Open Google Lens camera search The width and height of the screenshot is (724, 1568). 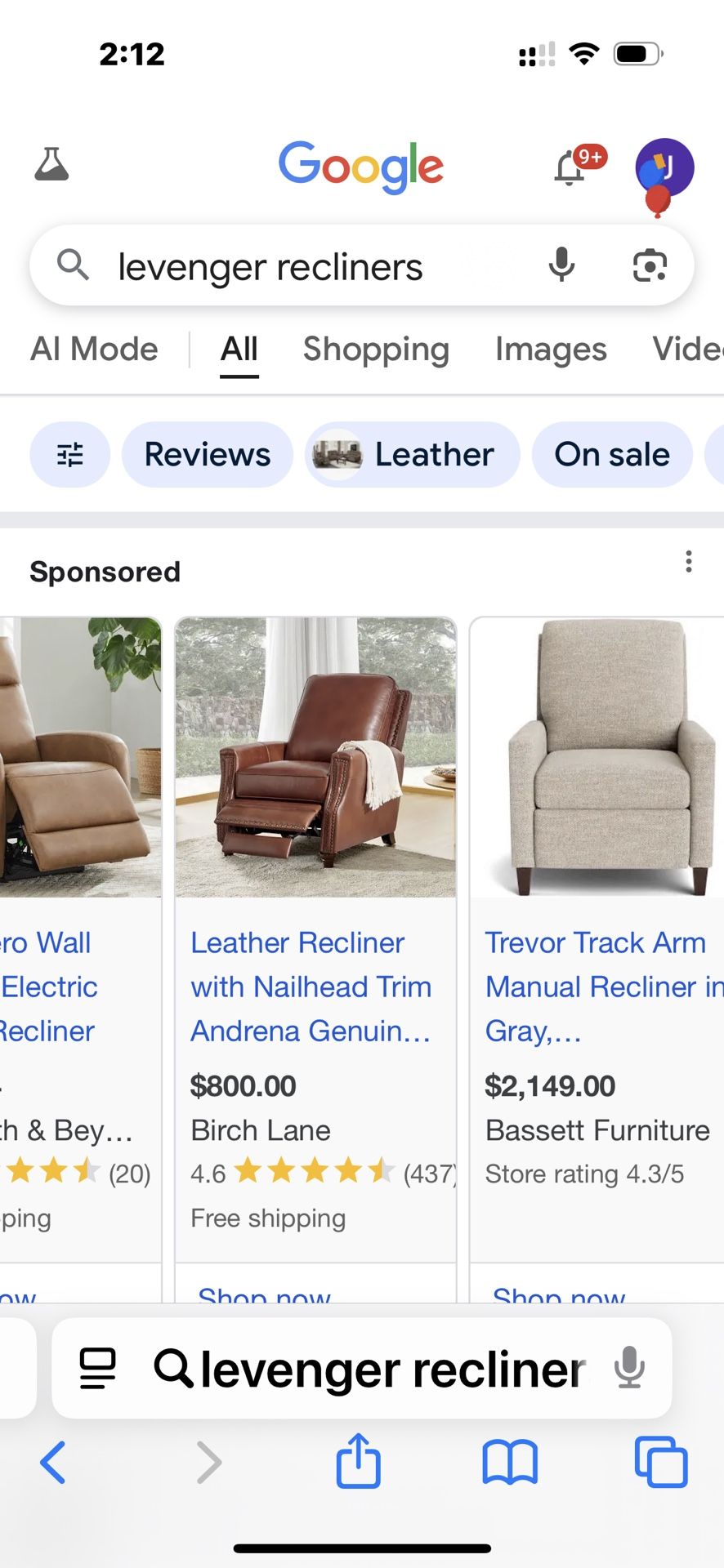point(650,265)
